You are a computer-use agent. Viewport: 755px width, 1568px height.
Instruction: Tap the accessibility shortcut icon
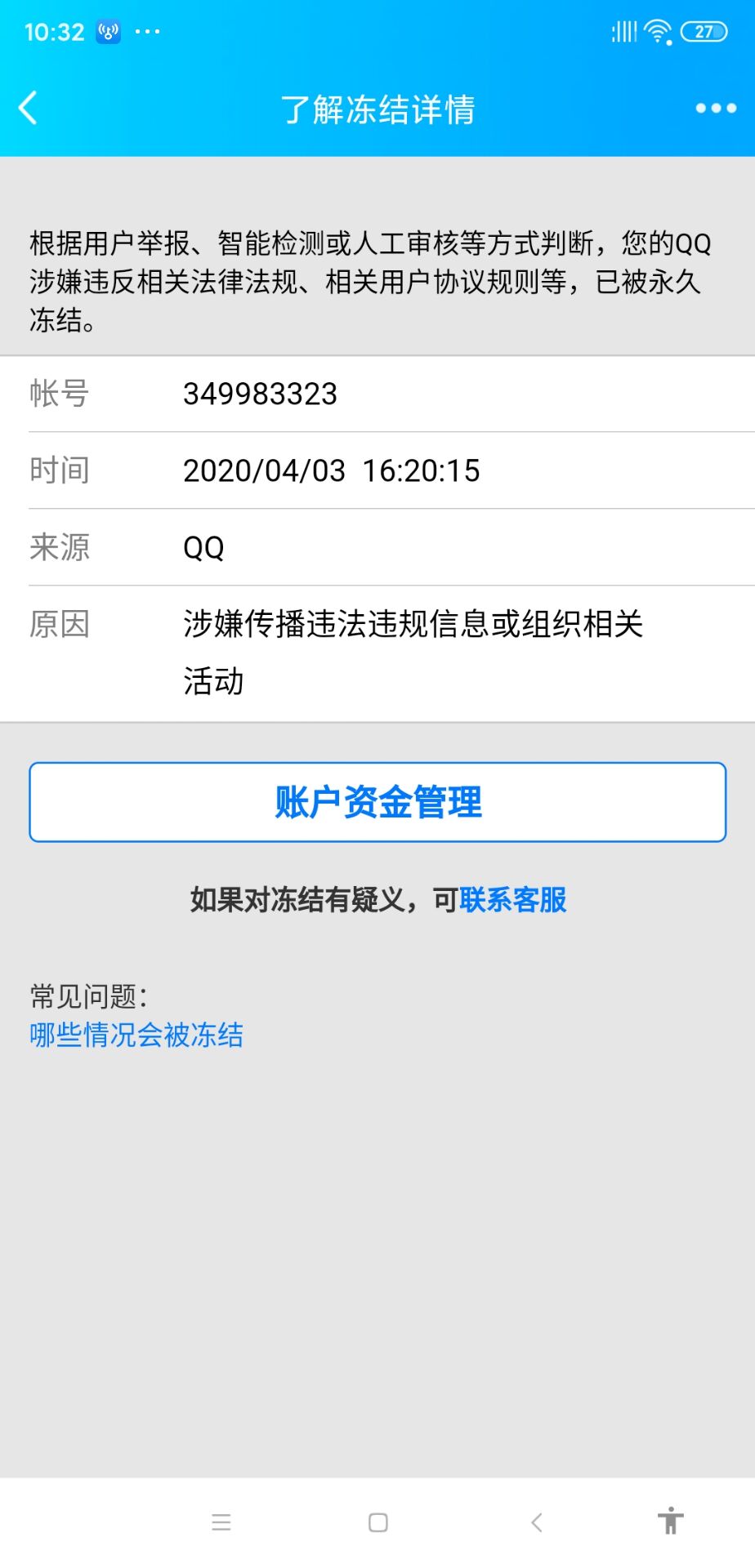pyautogui.click(x=671, y=1521)
